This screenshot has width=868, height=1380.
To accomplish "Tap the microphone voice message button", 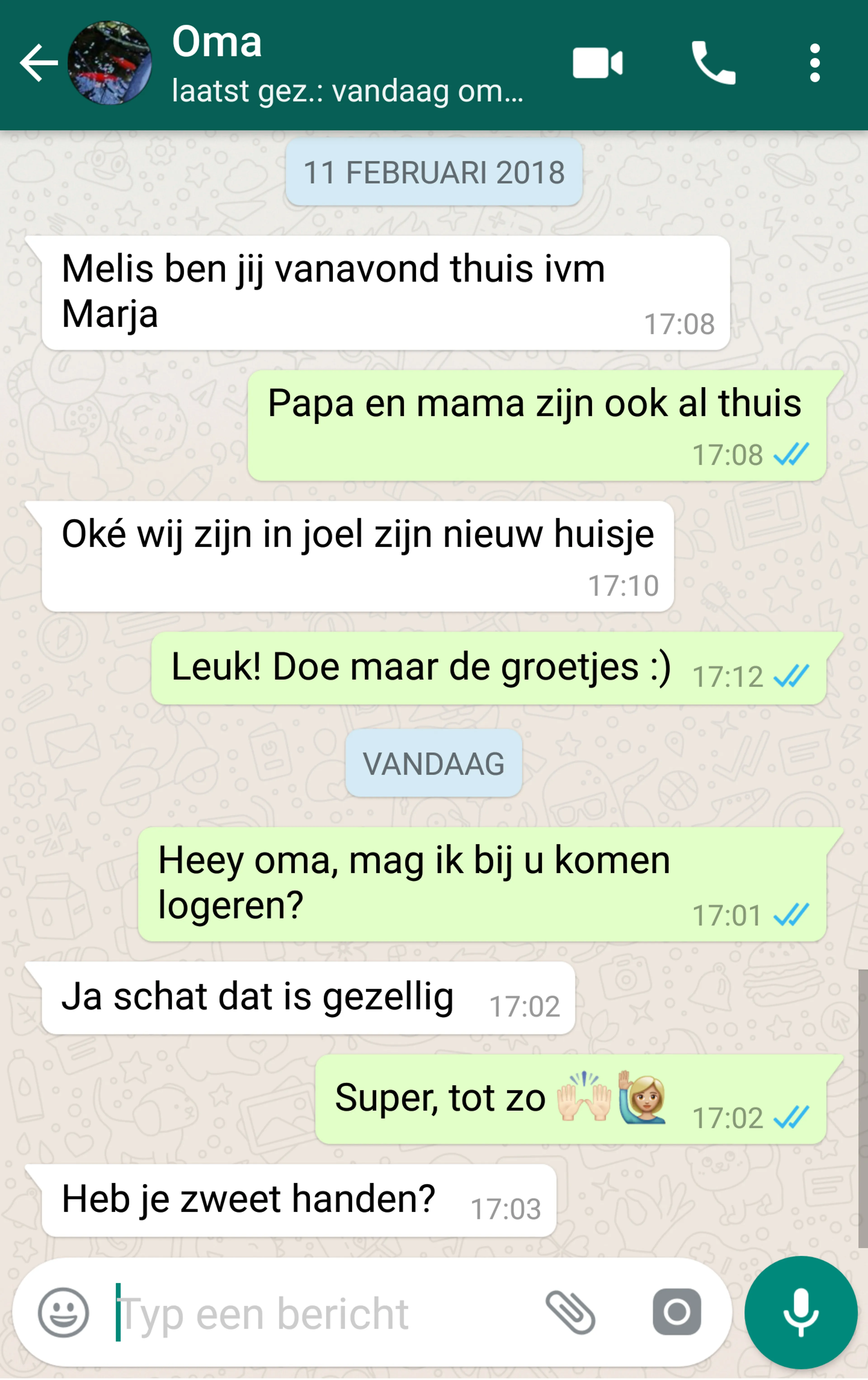I will pyautogui.click(x=800, y=1312).
